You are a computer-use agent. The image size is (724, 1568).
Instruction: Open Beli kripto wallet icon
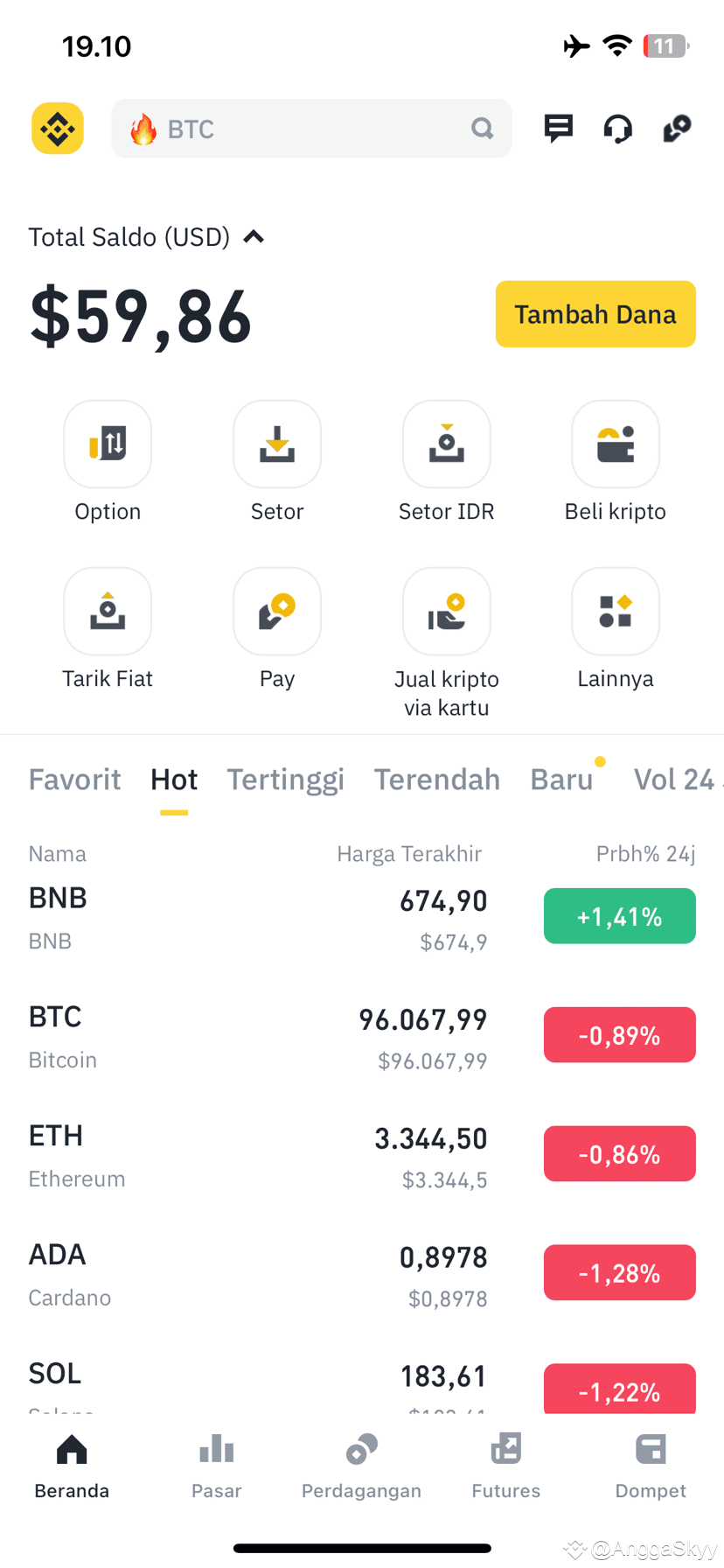(615, 444)
